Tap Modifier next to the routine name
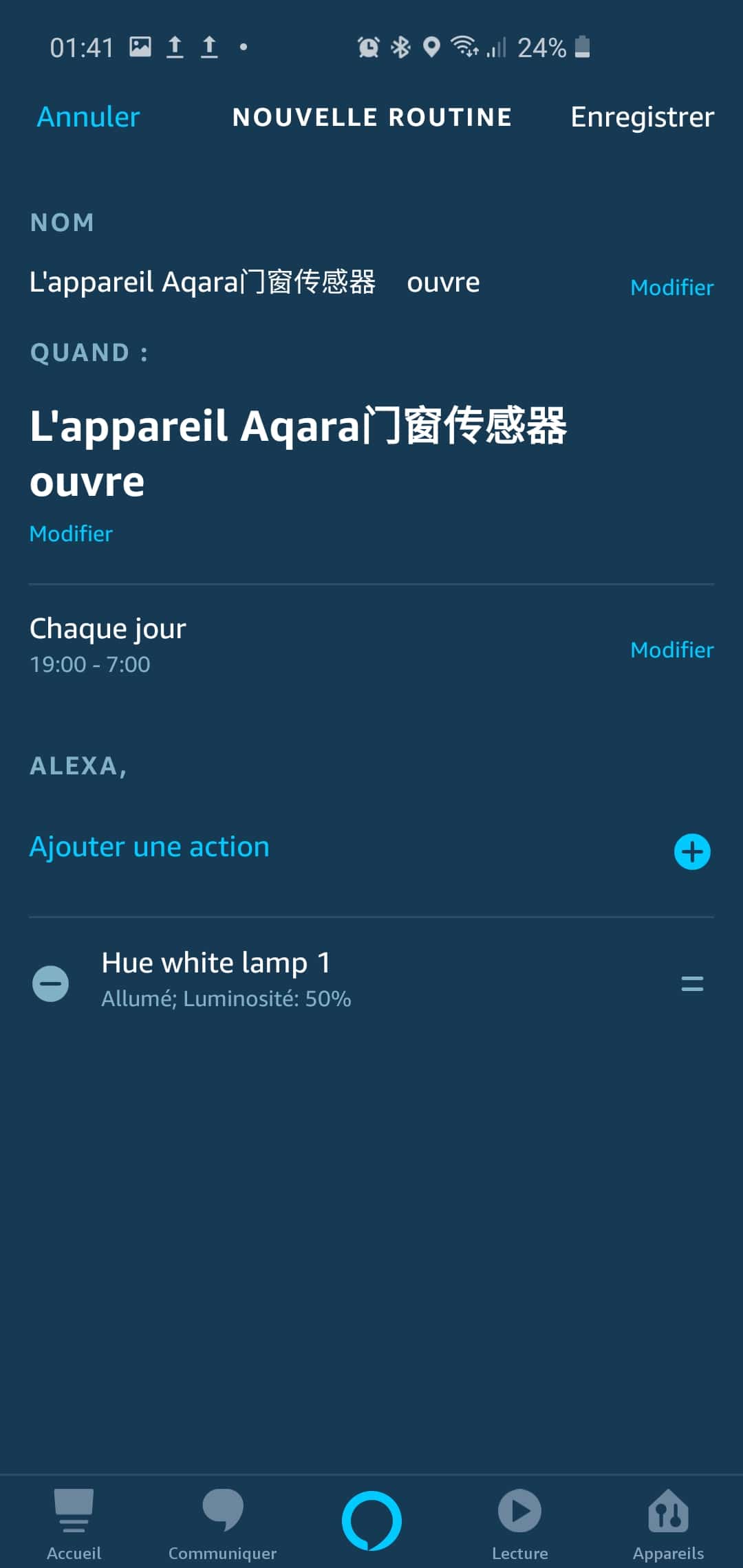Image resolution: width=743 pixels, height=1568 pixels. [671, 287]
